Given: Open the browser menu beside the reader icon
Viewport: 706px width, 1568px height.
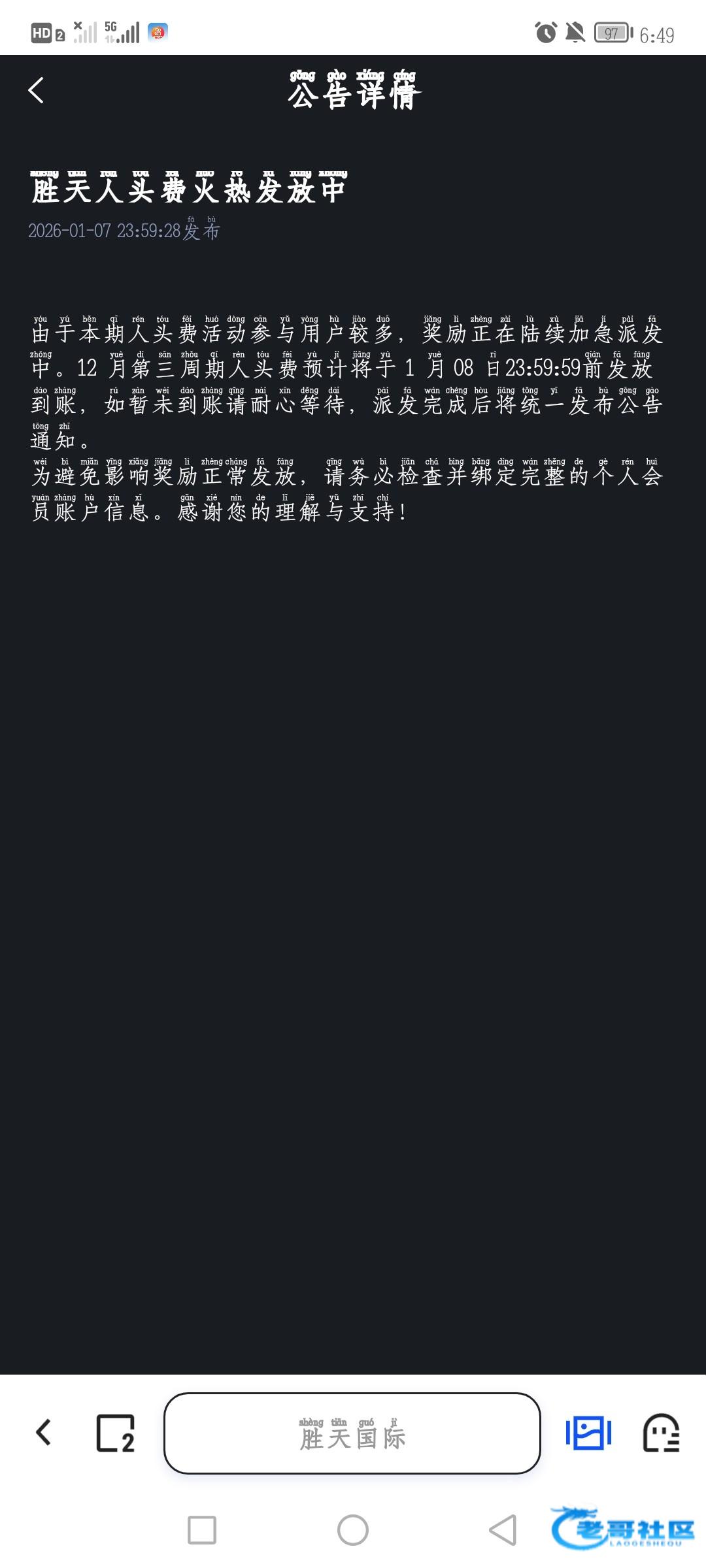Looking at the screenshot, I should pyautogui.click(x=661, y=1433).
